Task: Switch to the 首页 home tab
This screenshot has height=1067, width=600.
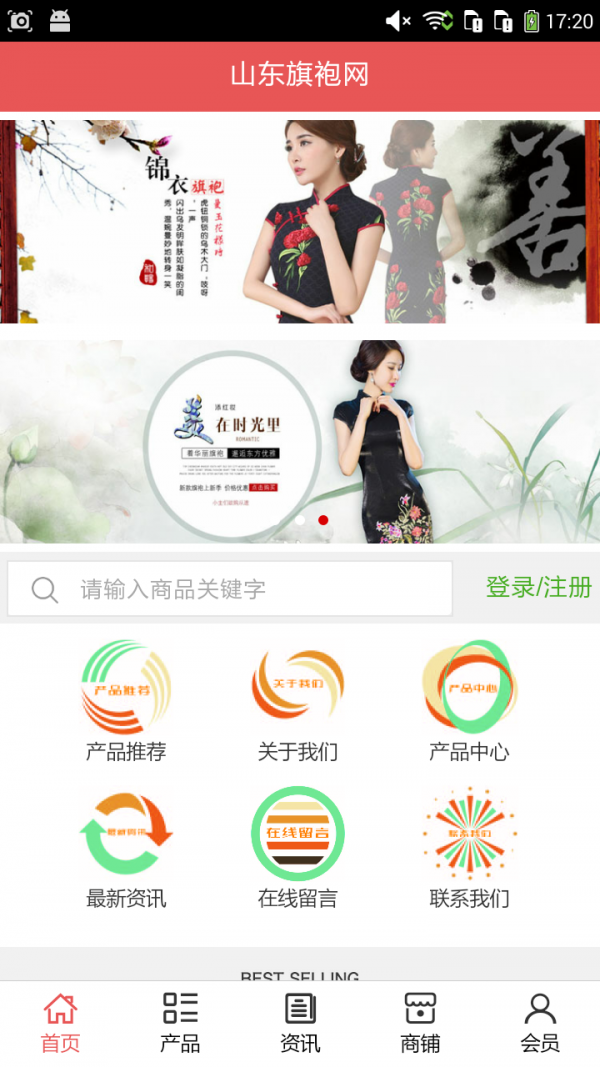Action: click(60, 1023)
